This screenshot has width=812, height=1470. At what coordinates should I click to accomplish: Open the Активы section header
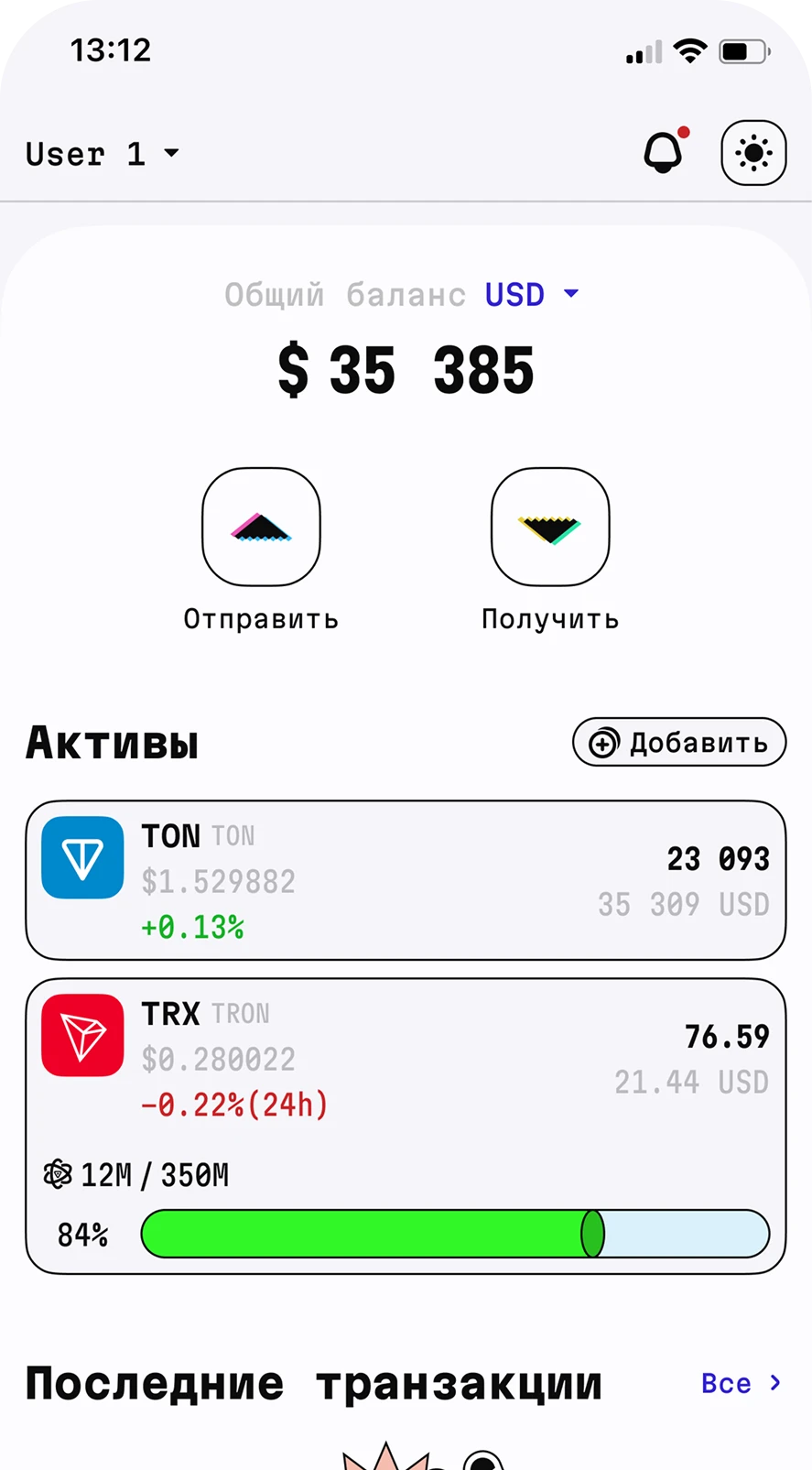(x=112, y=743)
